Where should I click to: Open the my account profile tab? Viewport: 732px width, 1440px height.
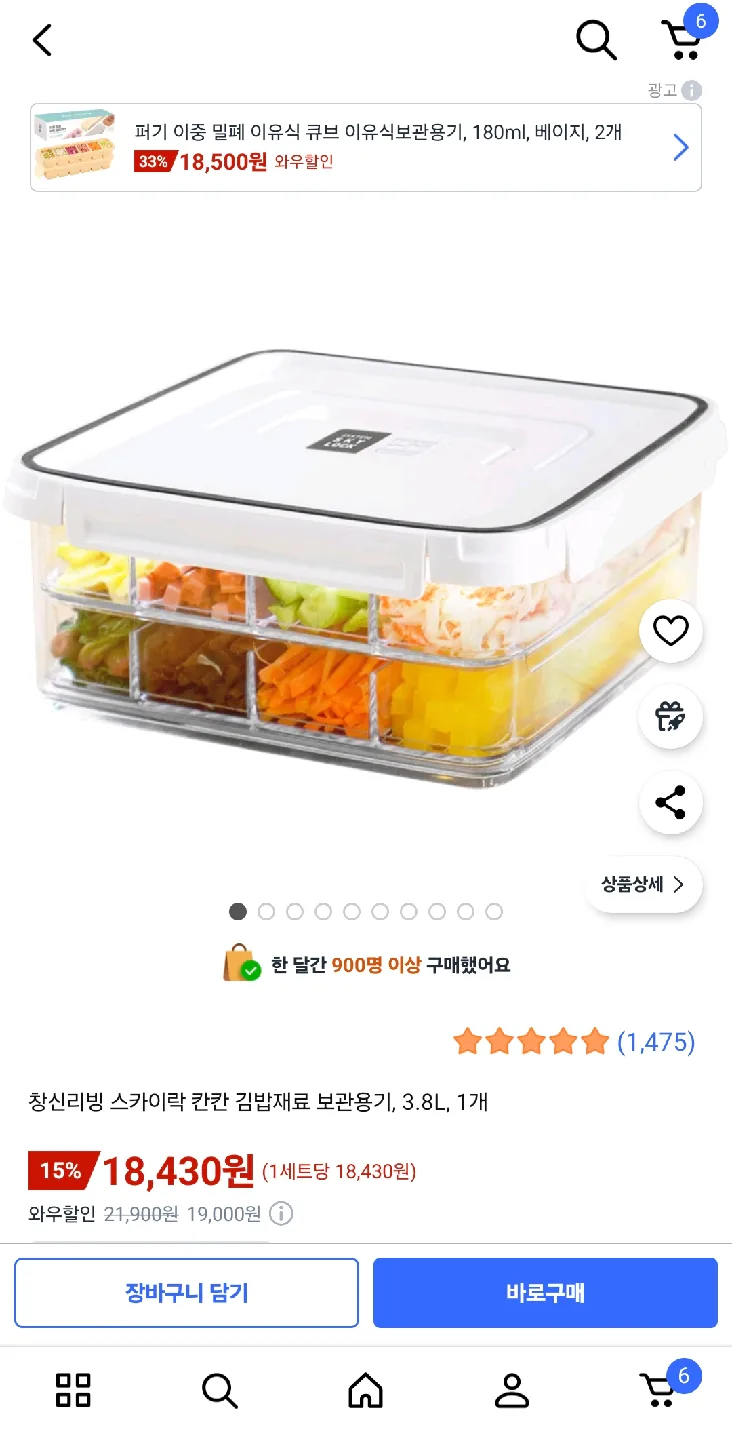(511, 1390)
